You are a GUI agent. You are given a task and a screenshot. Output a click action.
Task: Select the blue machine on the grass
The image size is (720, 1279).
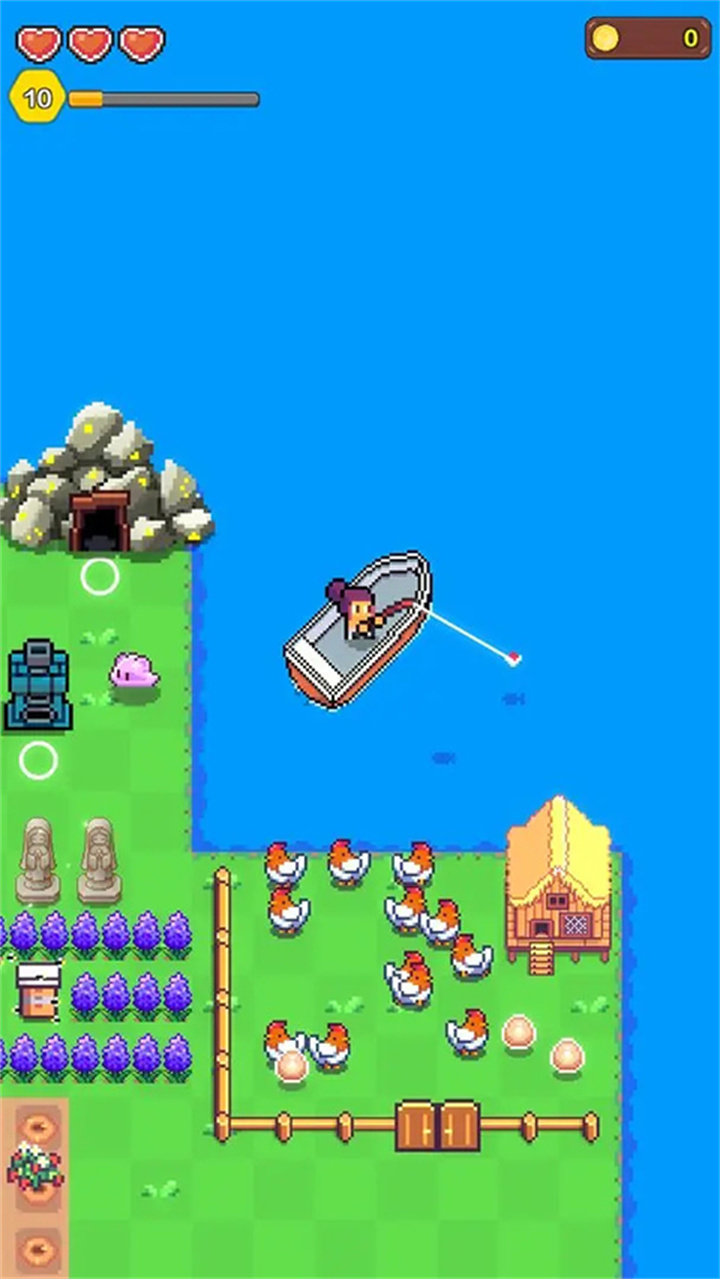pos(38,685)
